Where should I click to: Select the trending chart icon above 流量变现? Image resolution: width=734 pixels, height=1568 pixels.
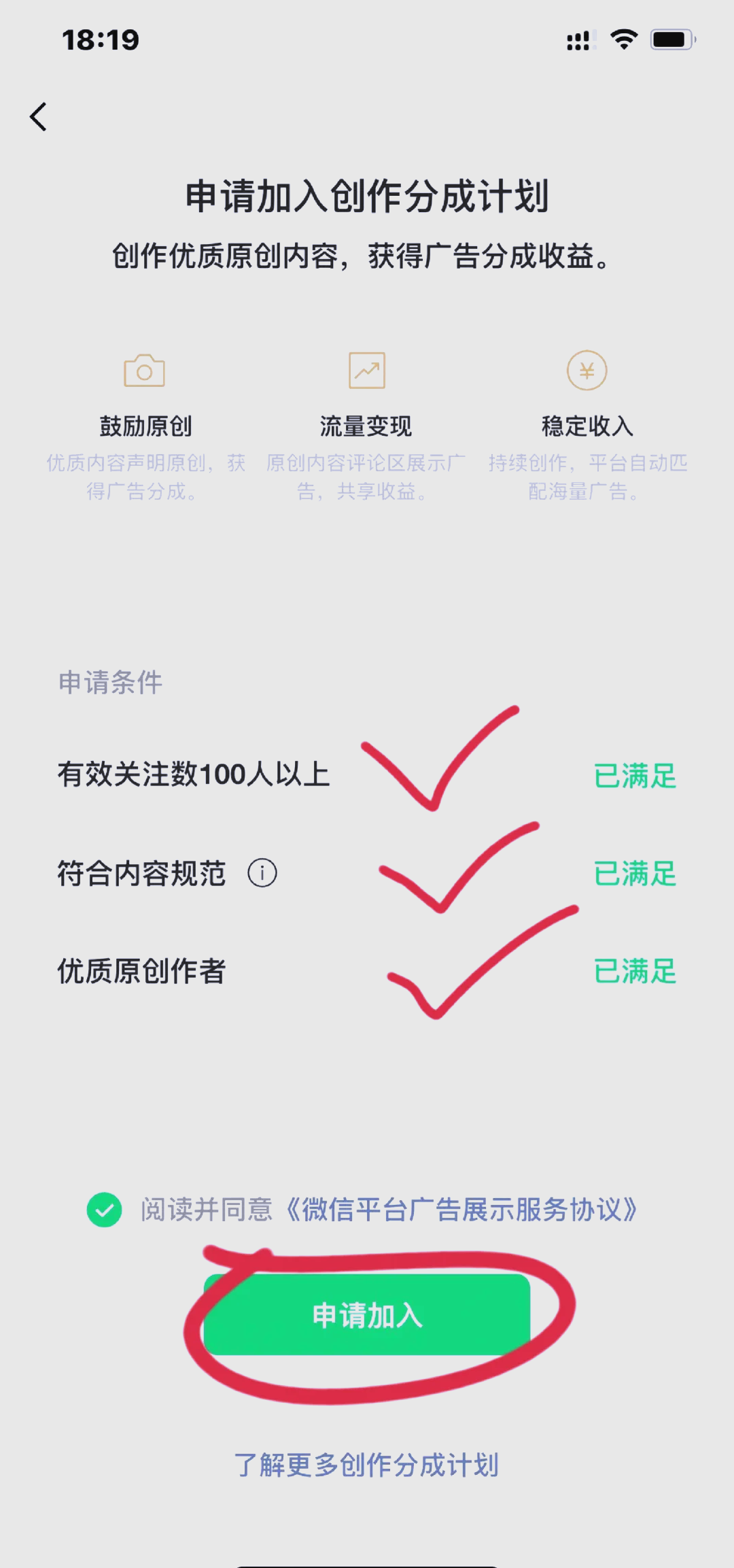pos(367,370)
